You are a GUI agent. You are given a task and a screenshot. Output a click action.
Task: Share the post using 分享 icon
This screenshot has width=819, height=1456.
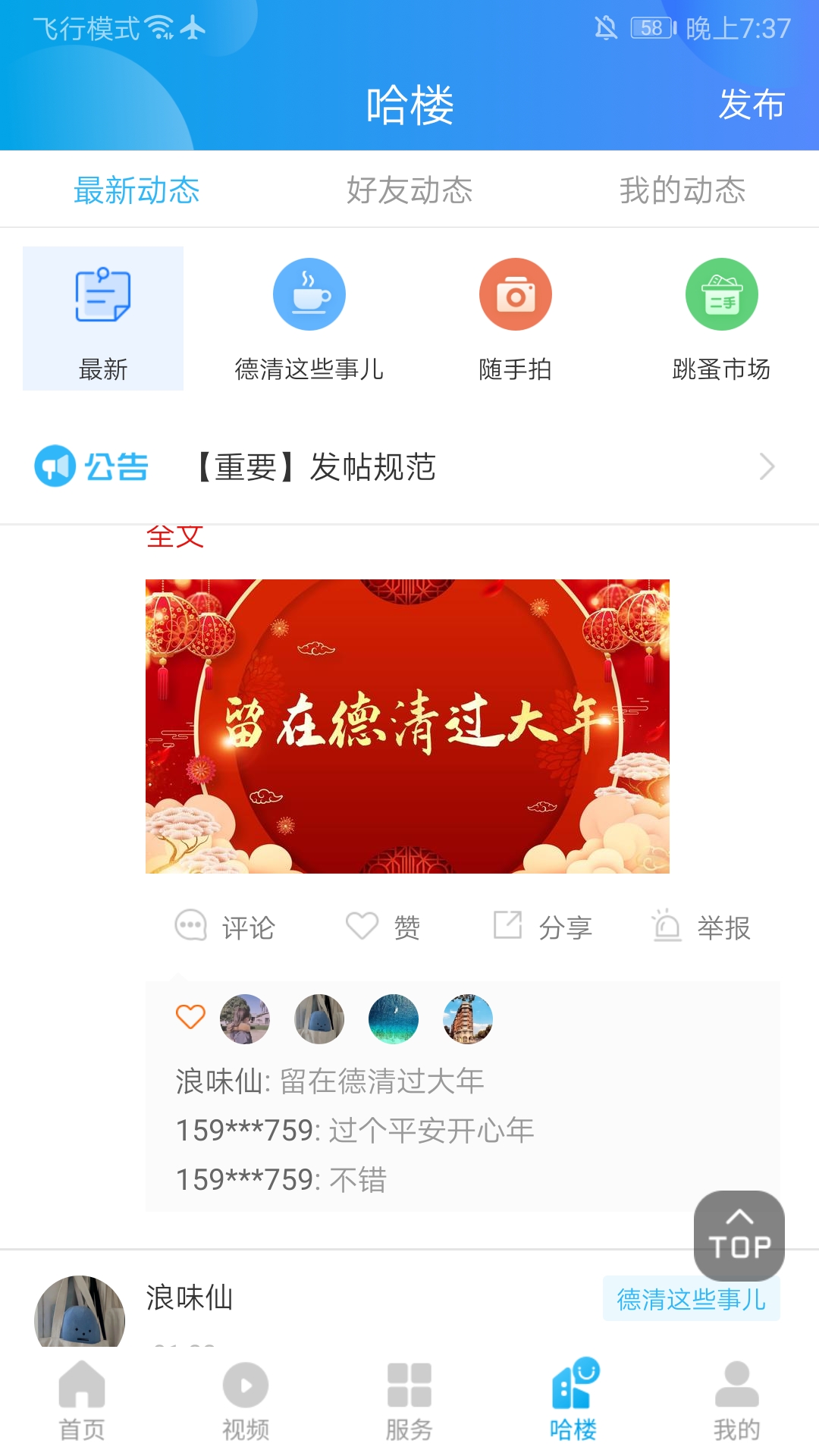point(508,925)
